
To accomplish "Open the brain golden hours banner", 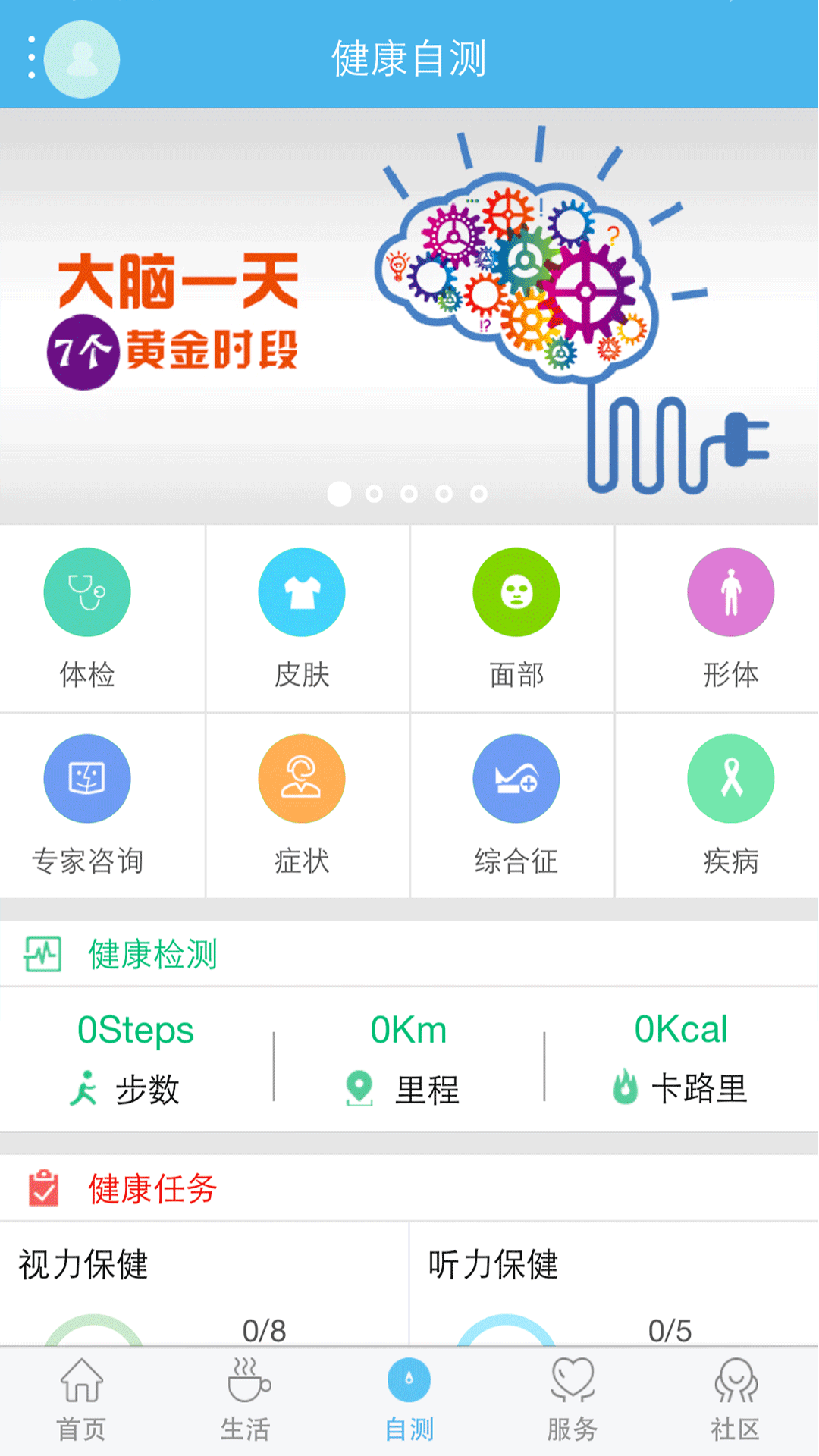I will tap(409, 315).
